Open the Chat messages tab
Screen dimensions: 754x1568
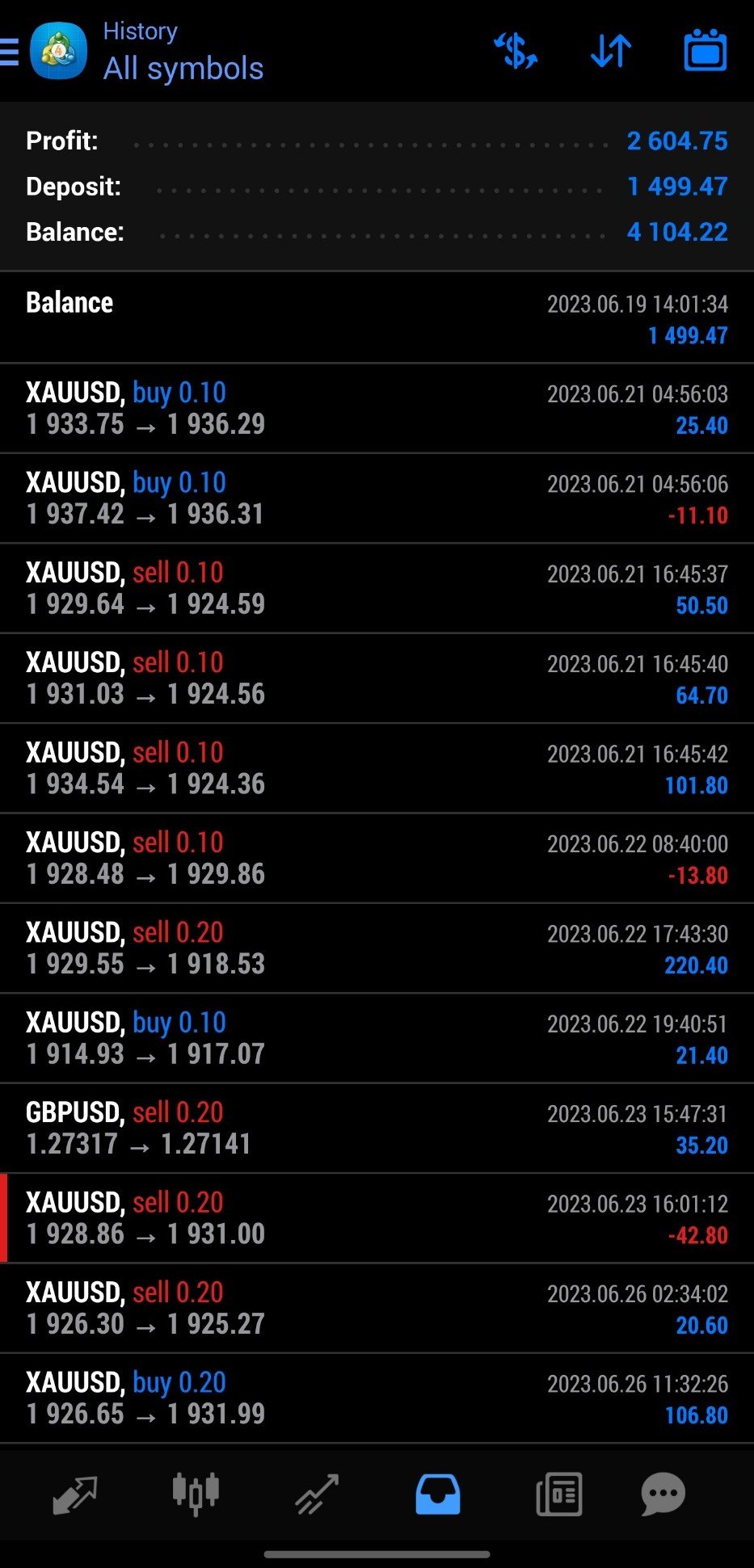click(663, 1494)
